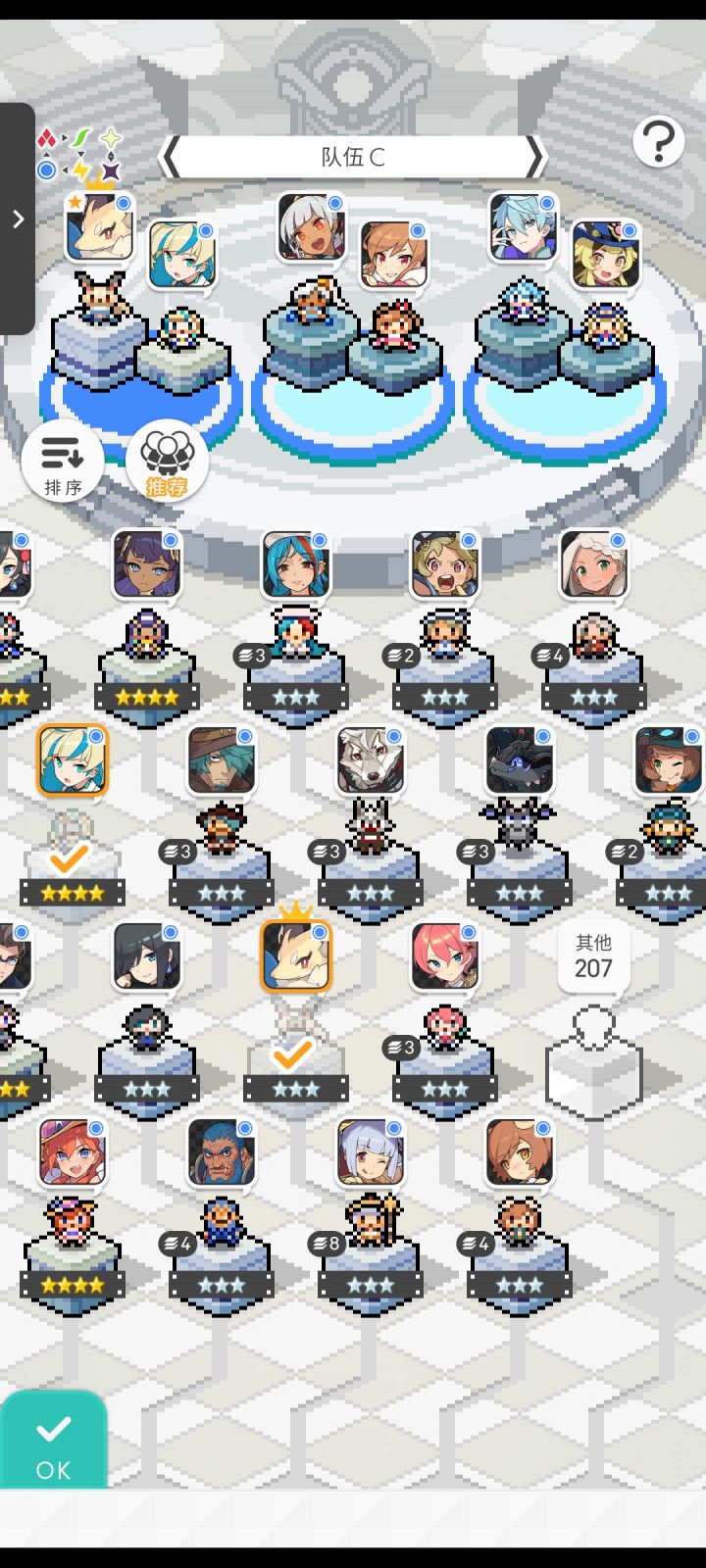Select the hero with white hair and veil
This screenshot has height=1568, width=706.
point(593,564)
